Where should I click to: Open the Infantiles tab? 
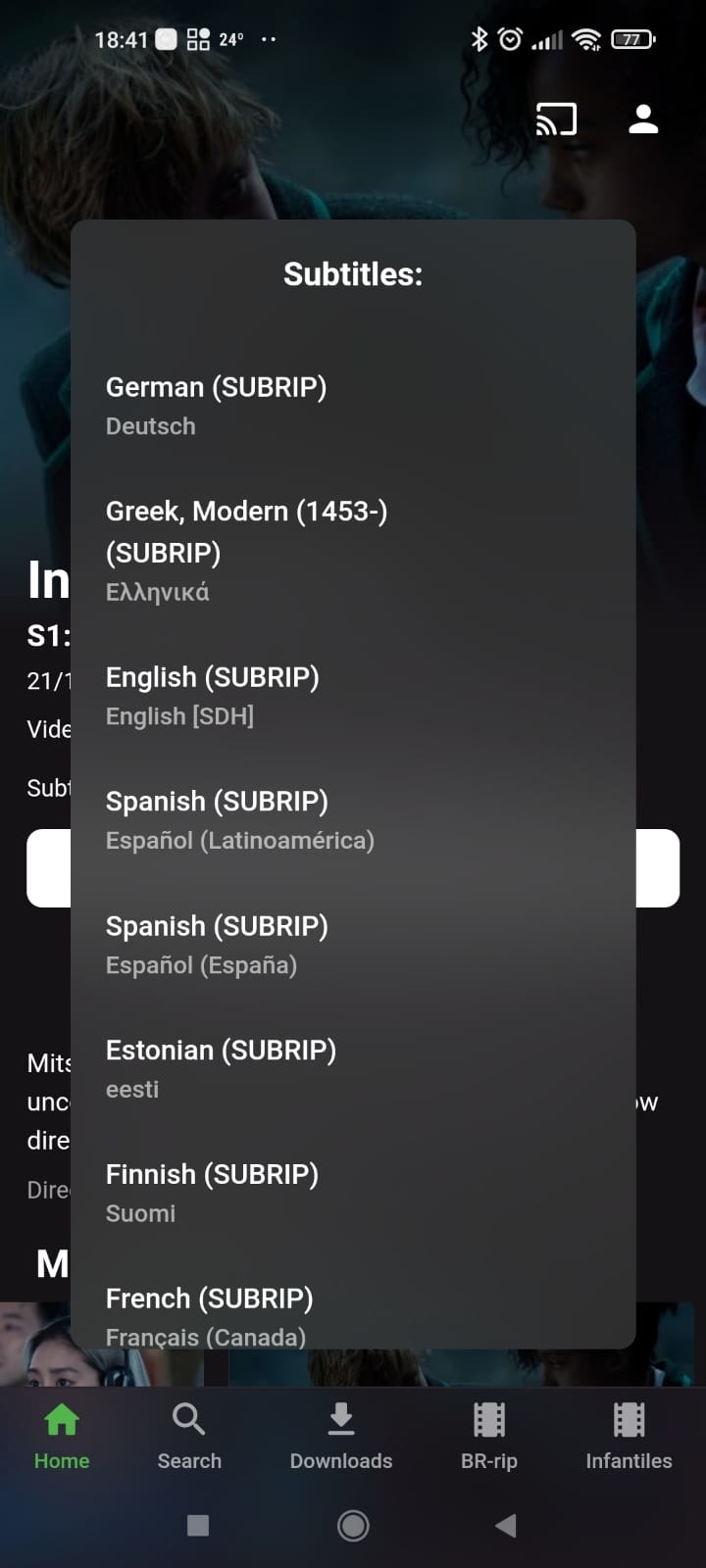pos(629,1436)
